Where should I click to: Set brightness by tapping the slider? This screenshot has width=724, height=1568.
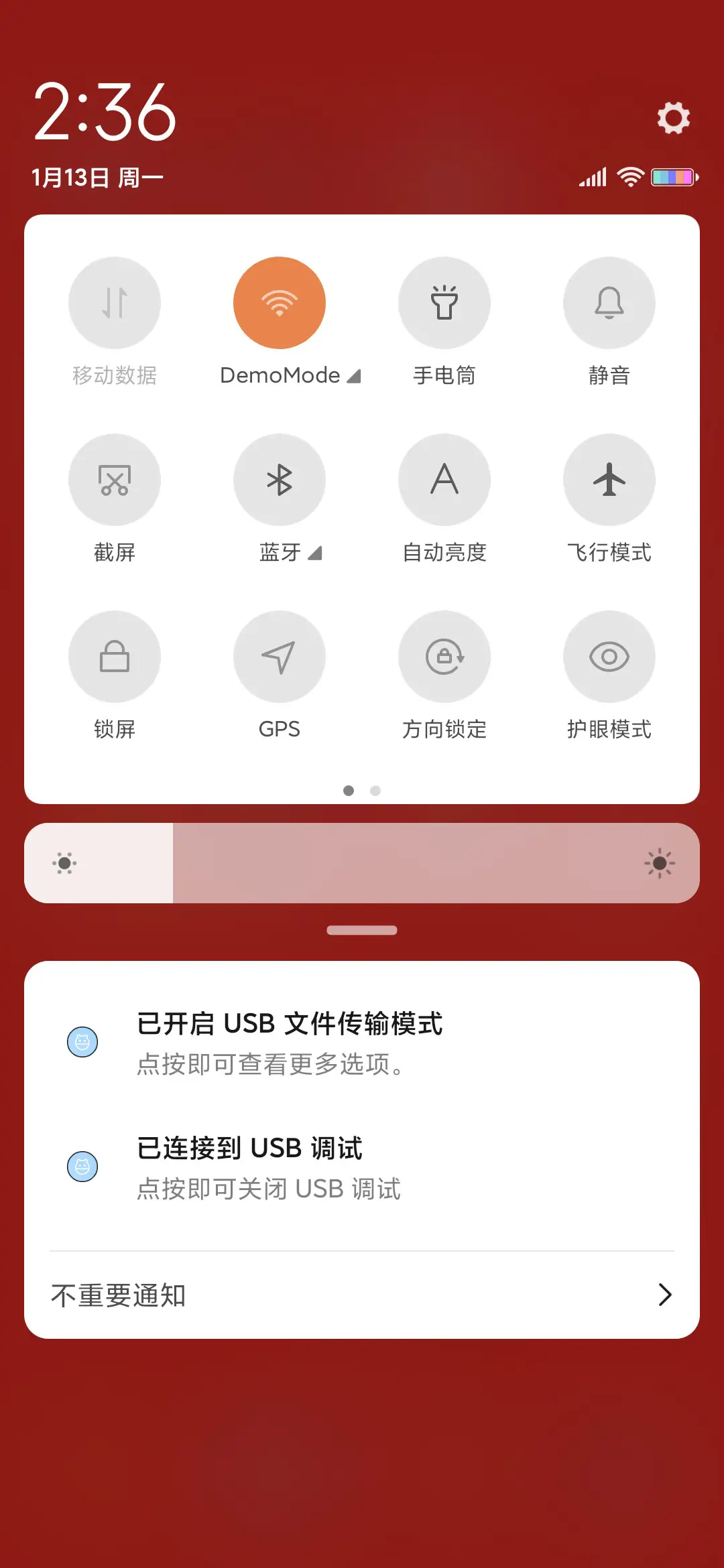(362, 863)
